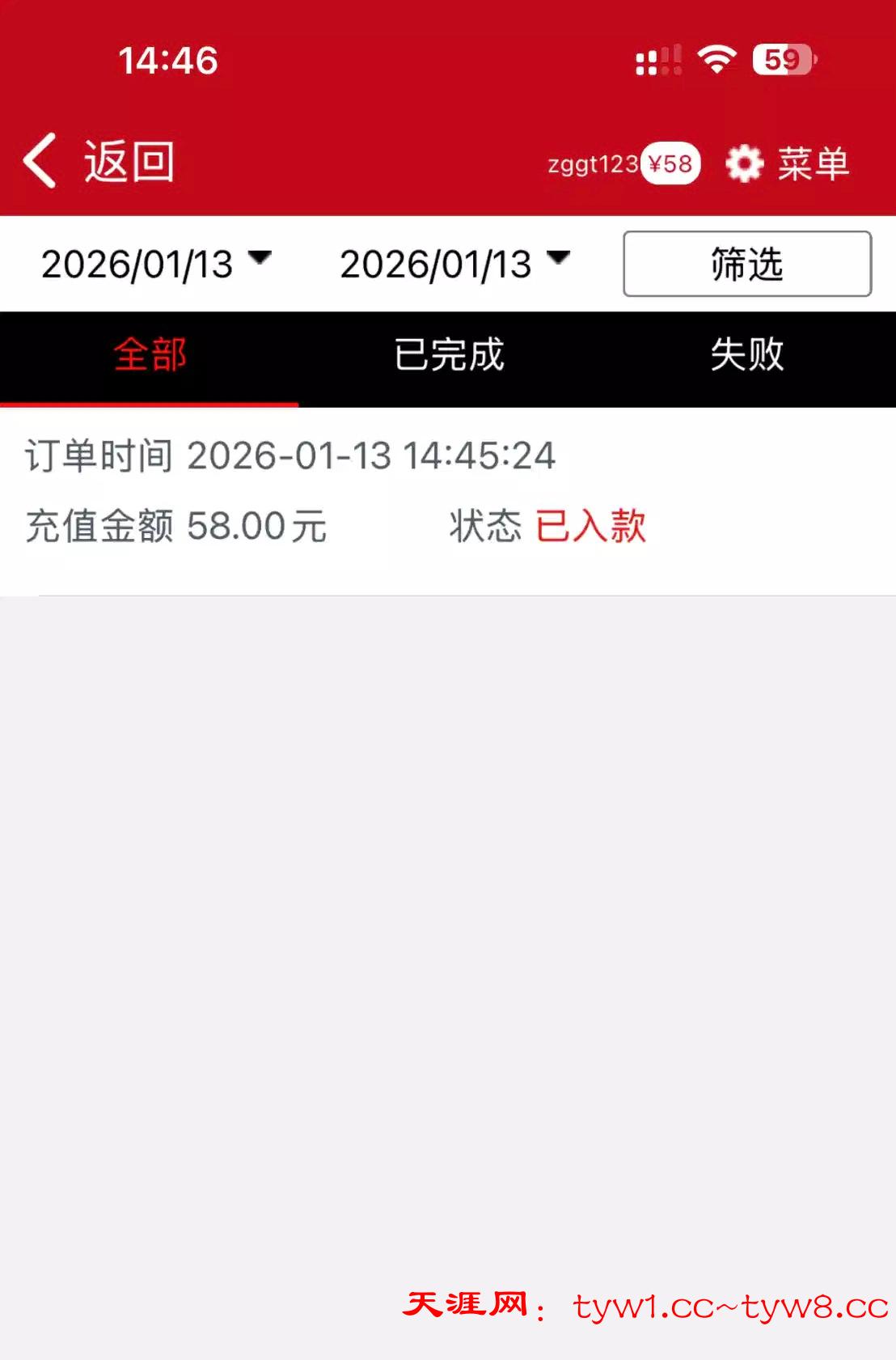Image resolution: width=896 pixels, height=1360 pixels.
Task: Switch to the 失败 tab
Action: click(746, 355)
